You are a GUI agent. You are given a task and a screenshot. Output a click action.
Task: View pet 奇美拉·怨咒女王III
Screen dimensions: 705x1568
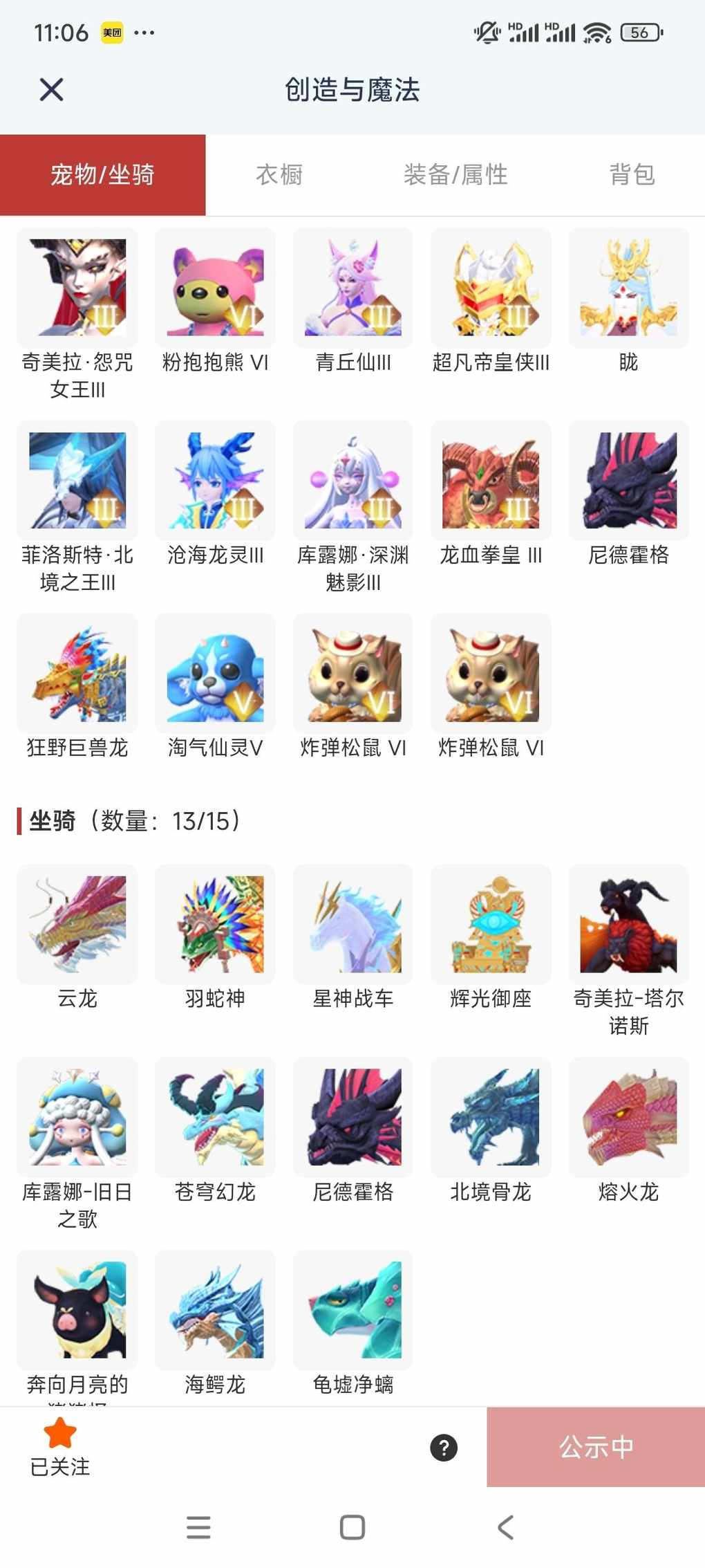coord(77,288)
